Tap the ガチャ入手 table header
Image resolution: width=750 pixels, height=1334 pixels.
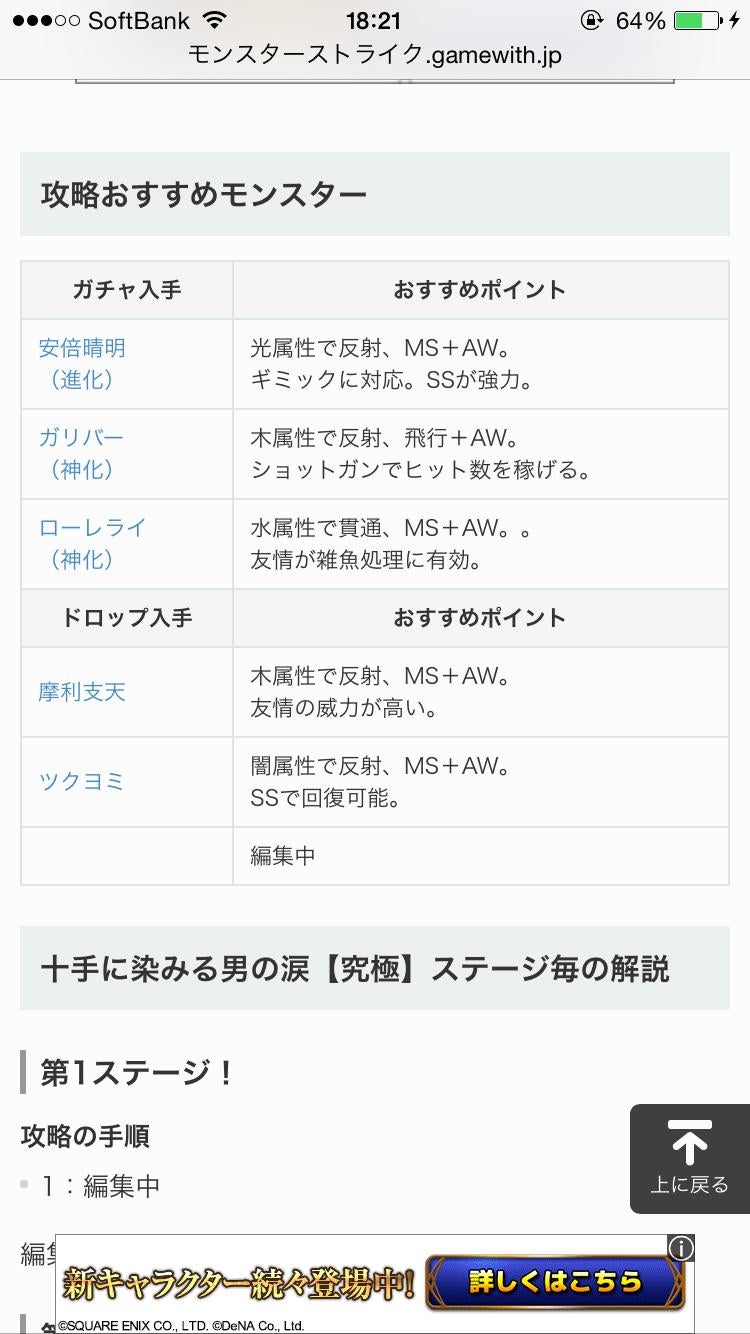125,290
